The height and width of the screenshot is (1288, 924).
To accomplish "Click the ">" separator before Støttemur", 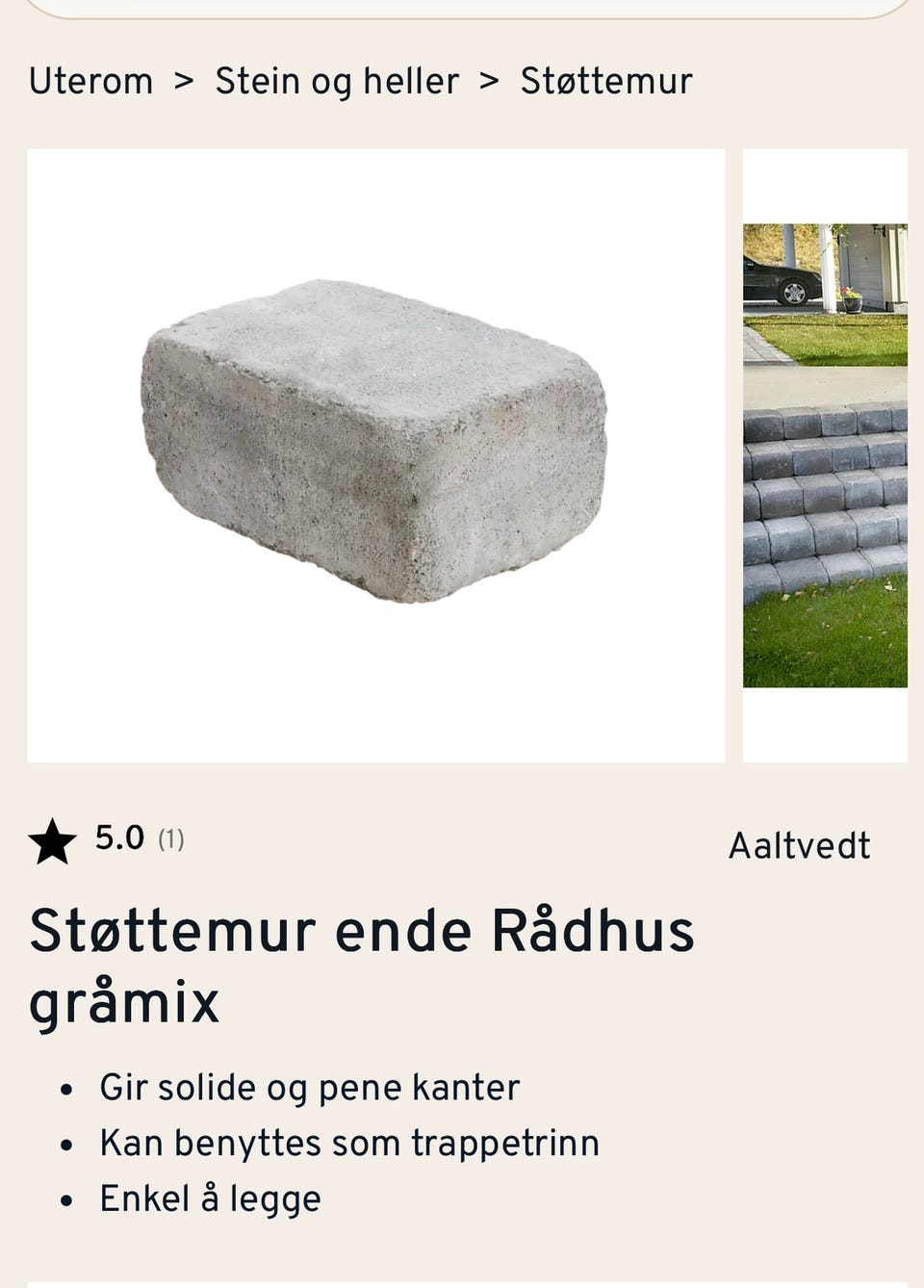I will point(490,81).
